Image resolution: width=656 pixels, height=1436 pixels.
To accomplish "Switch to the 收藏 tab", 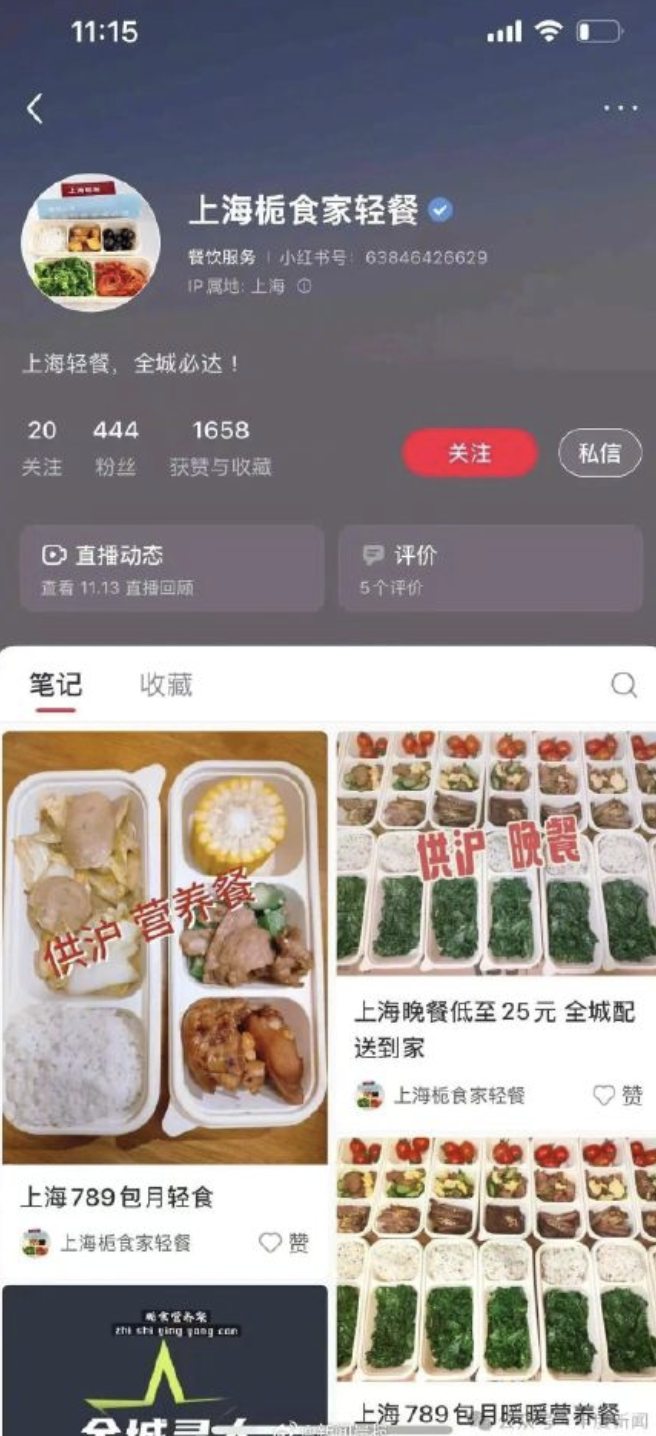I will (x=166, y=685).
